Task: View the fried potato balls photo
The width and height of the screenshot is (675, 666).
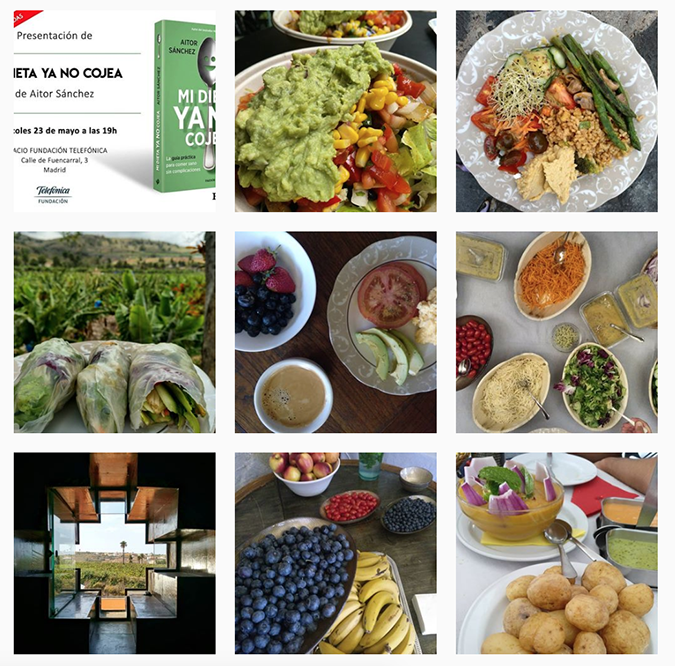Action: 556,553
